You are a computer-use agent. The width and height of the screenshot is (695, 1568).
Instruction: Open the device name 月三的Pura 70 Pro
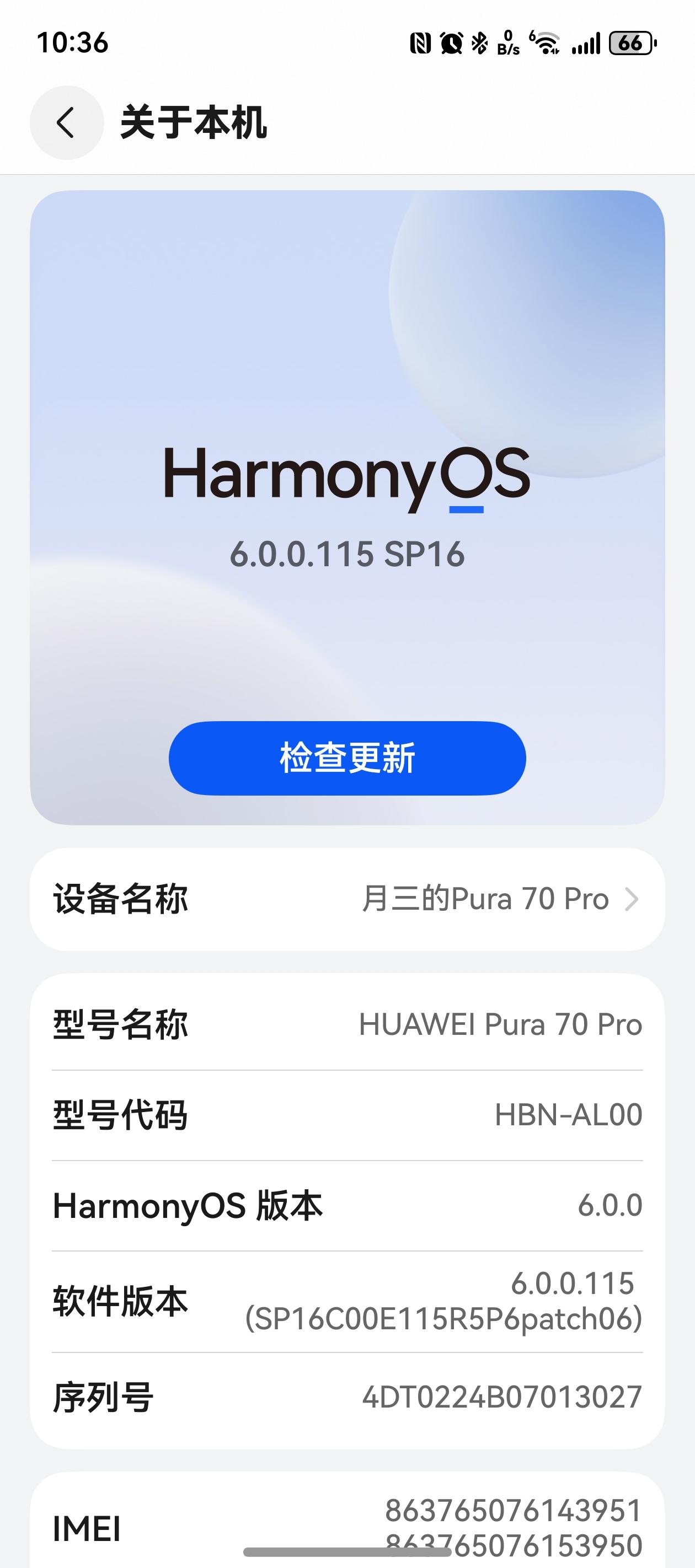(x=487, y=899)
